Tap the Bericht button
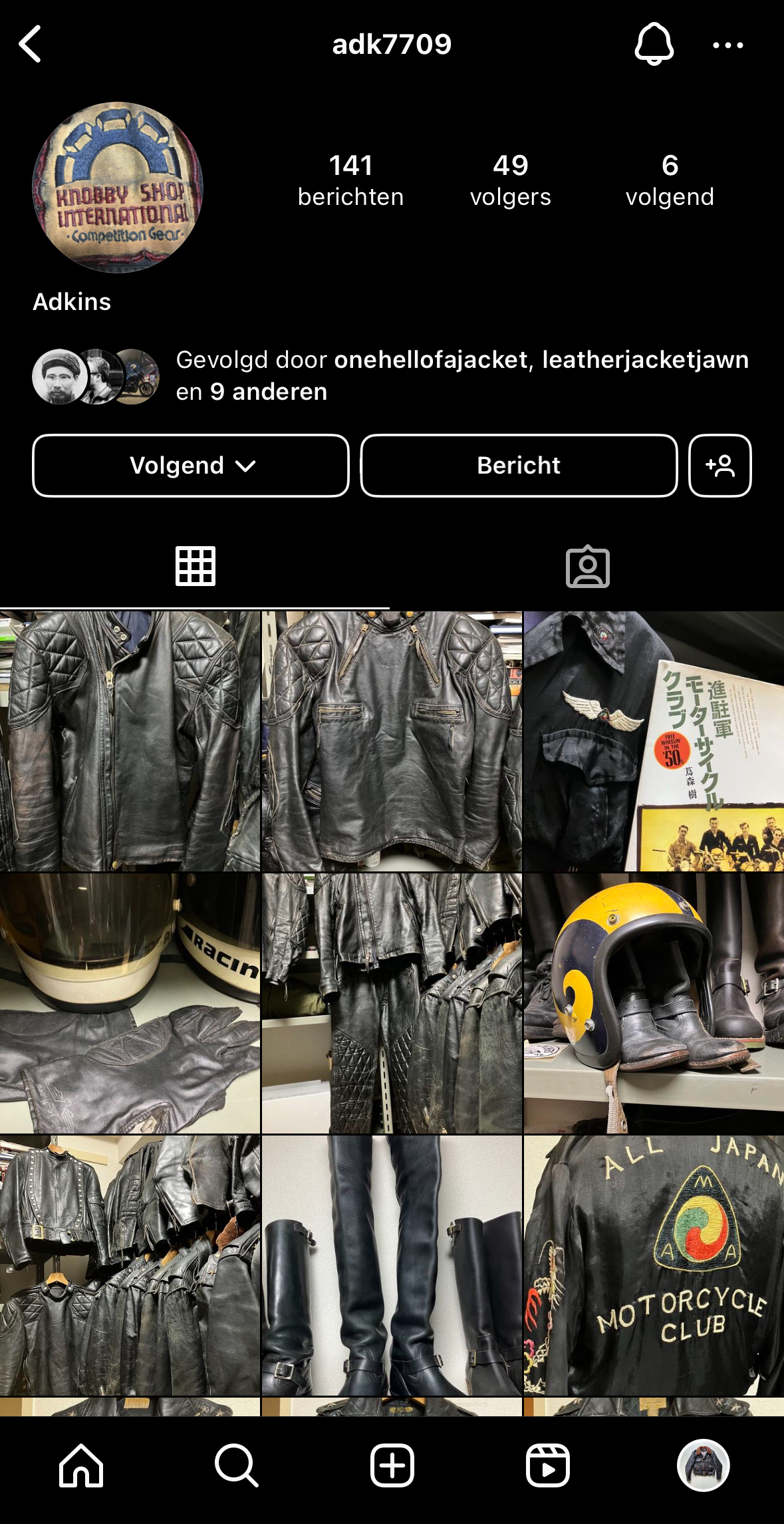 click(x=519, y=466)
